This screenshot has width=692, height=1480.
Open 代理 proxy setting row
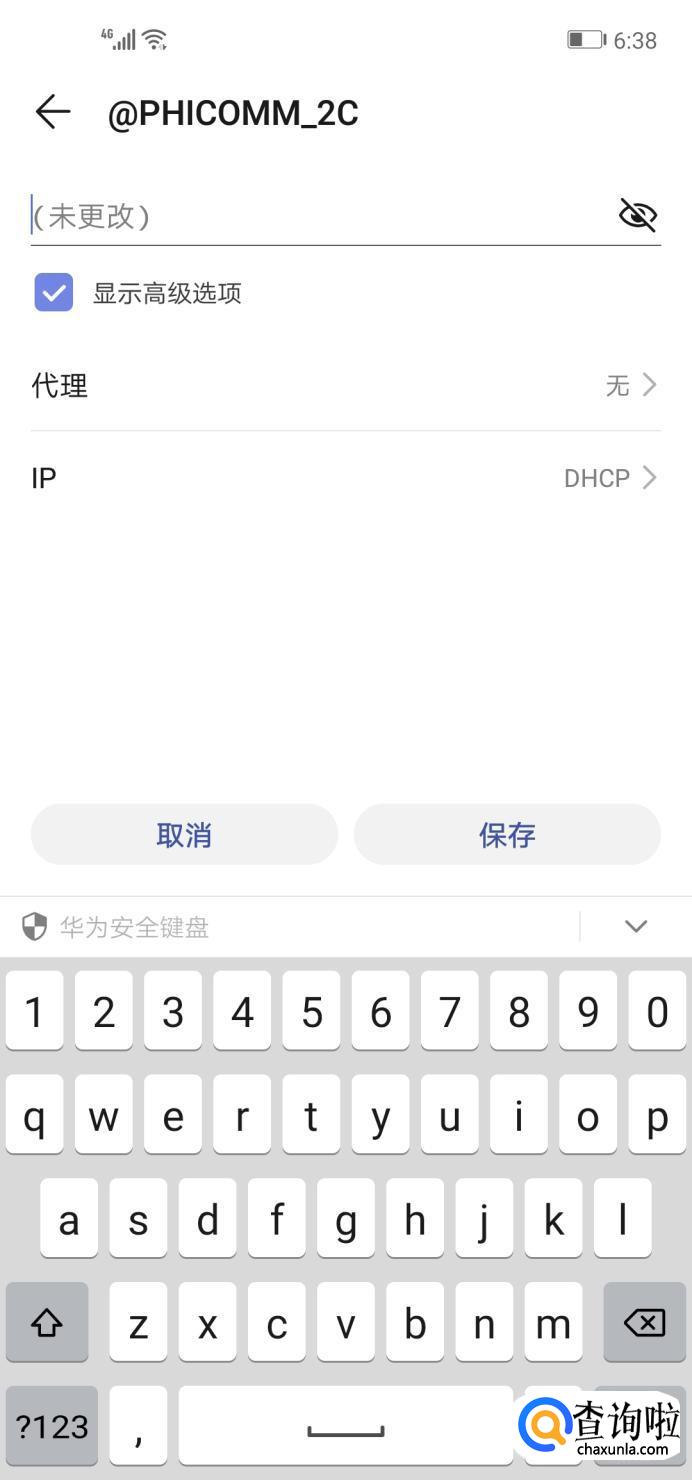point(345,385)
